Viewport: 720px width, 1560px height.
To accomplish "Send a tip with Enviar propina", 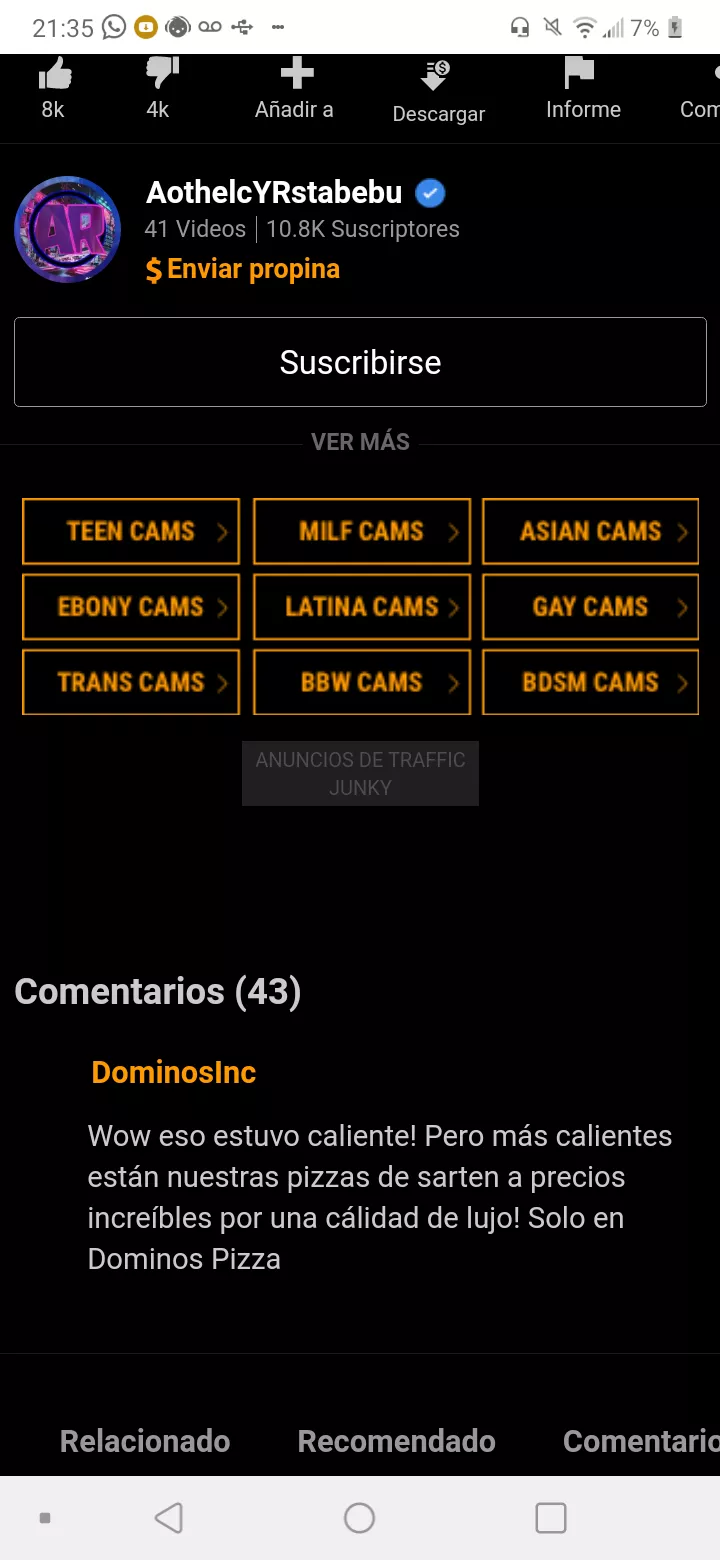I will pyautogui.click(x=243, y=269).
